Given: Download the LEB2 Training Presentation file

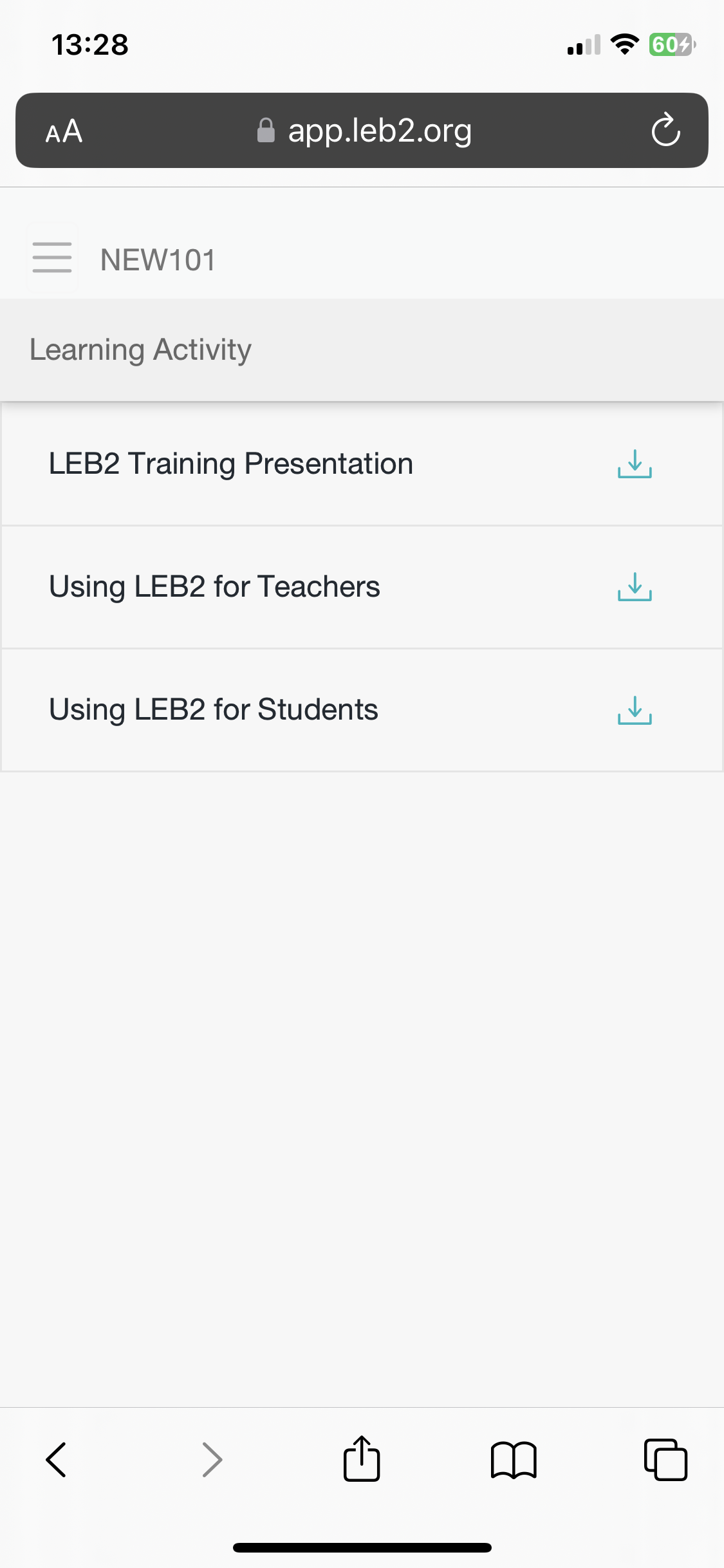Looking at the screenshot, I should [634, 465].
